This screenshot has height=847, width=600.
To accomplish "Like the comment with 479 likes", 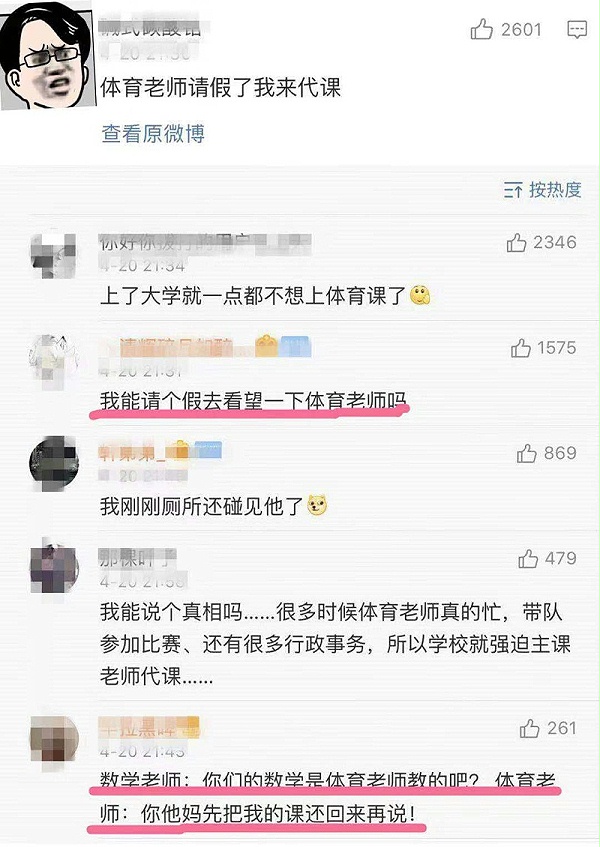I will pyautogui.click(x=527, y=558).
